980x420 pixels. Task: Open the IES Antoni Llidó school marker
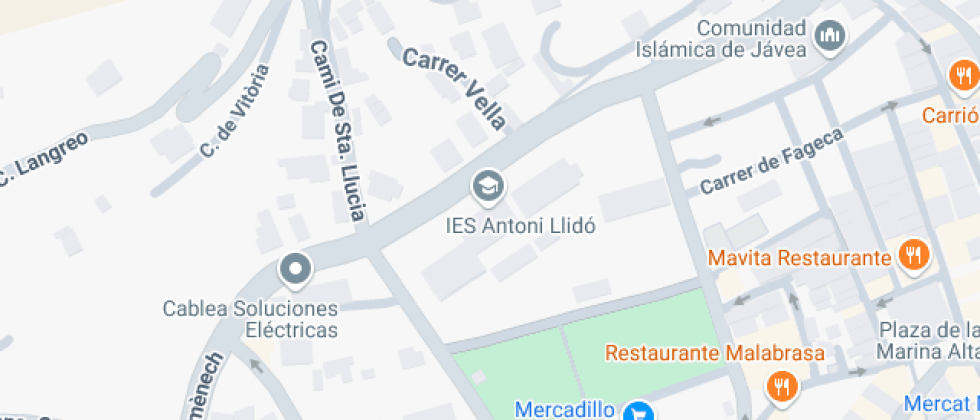[x=488, y=185]
